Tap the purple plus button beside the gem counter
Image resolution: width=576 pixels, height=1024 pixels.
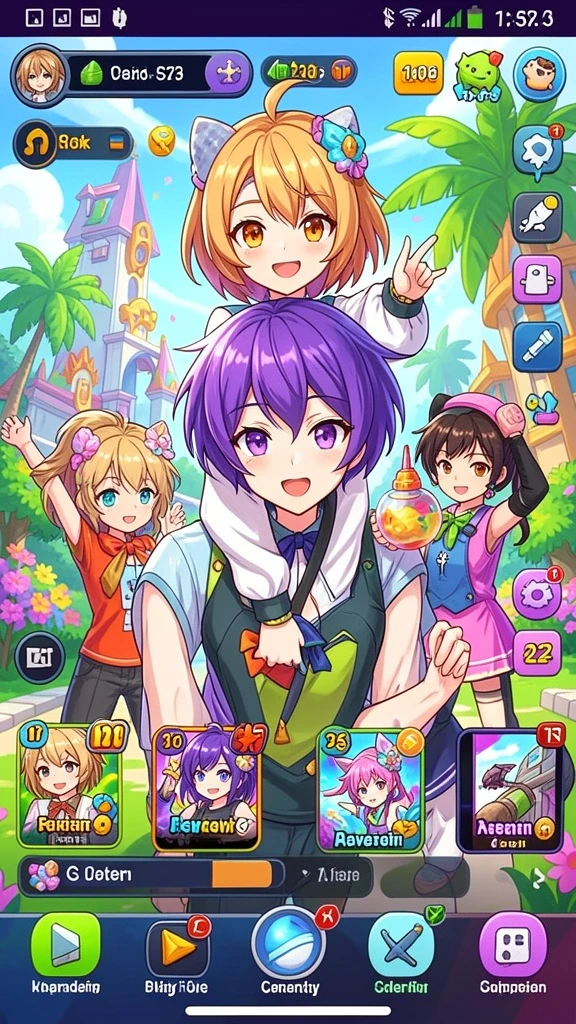point(228,73)
